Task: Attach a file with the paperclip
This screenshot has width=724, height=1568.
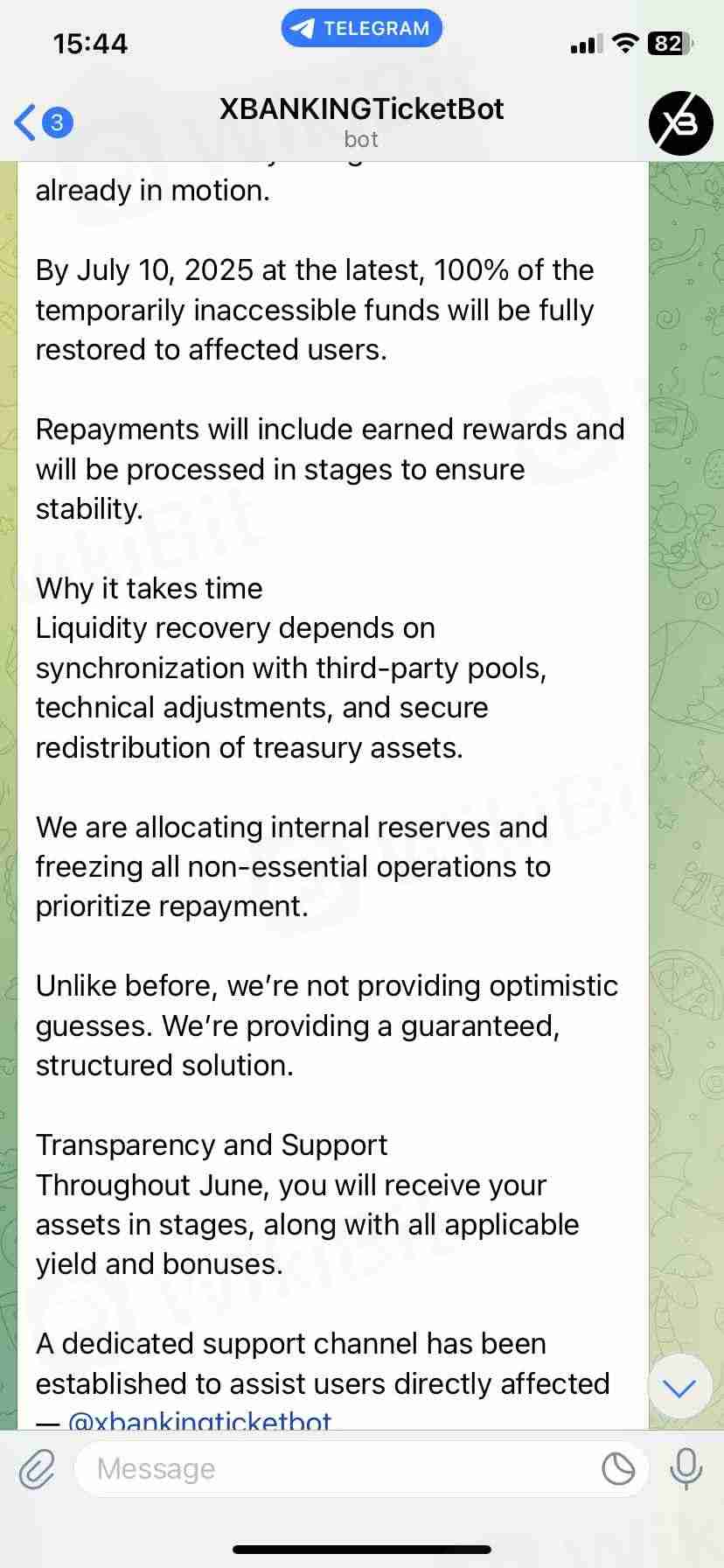Action: 37,1469
